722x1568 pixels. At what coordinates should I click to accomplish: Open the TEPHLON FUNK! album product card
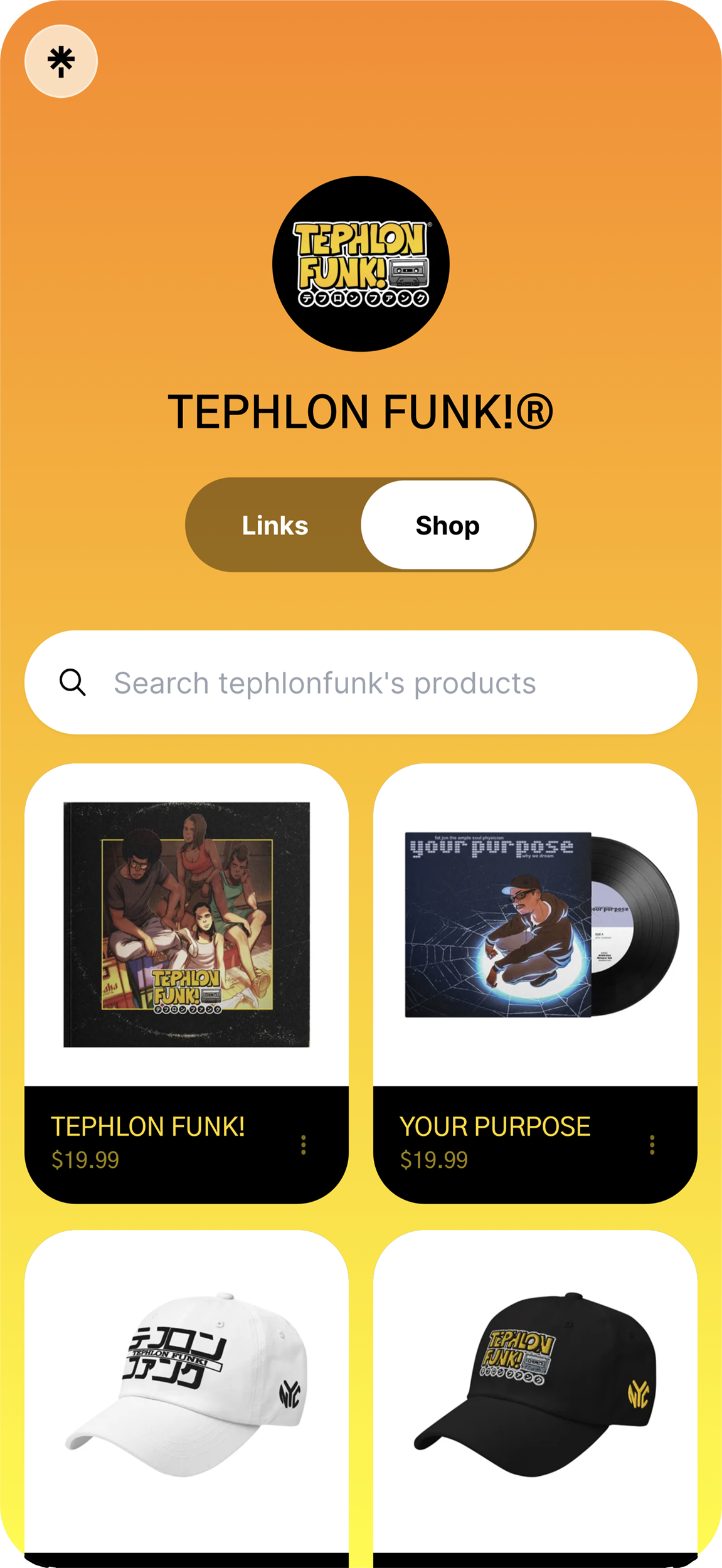pos(186,924)
